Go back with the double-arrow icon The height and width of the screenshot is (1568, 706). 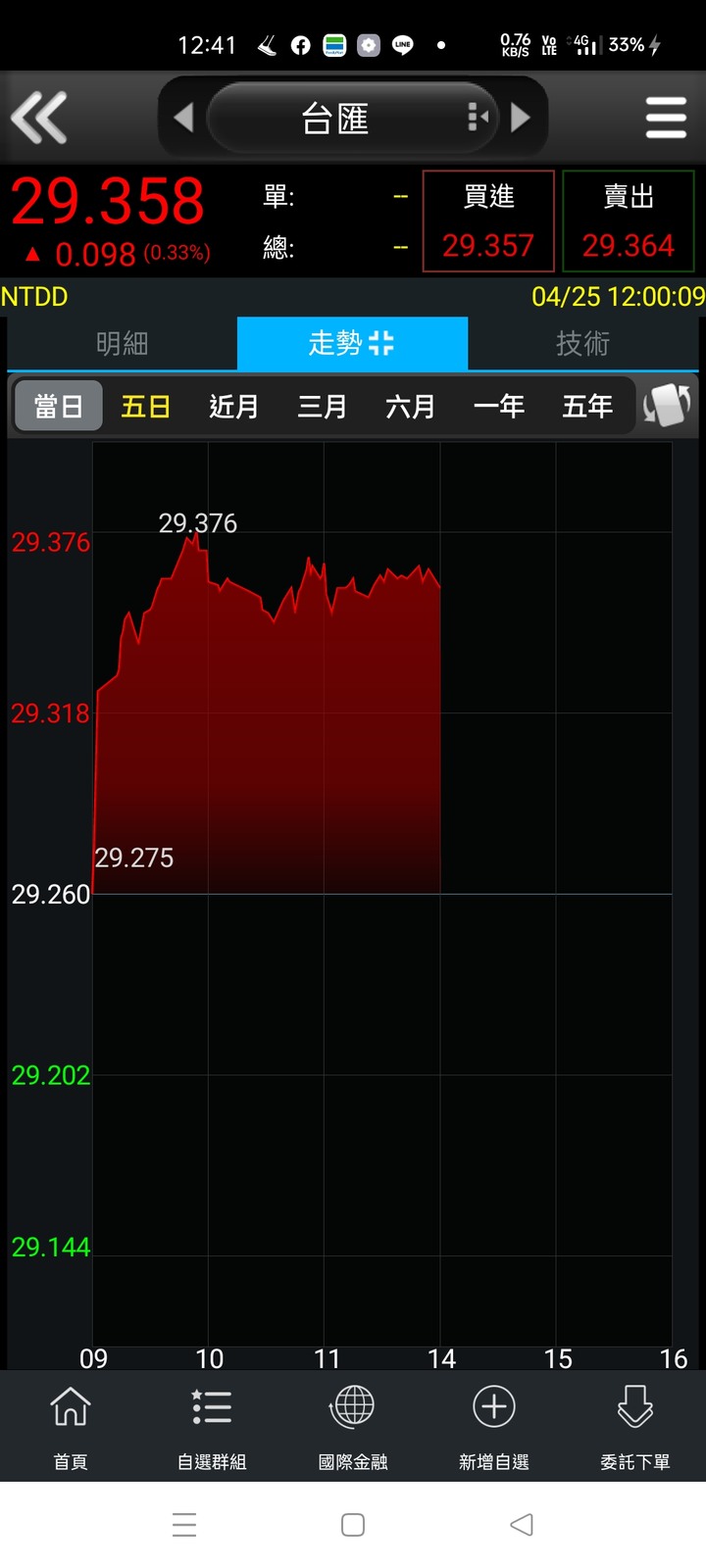39,118
